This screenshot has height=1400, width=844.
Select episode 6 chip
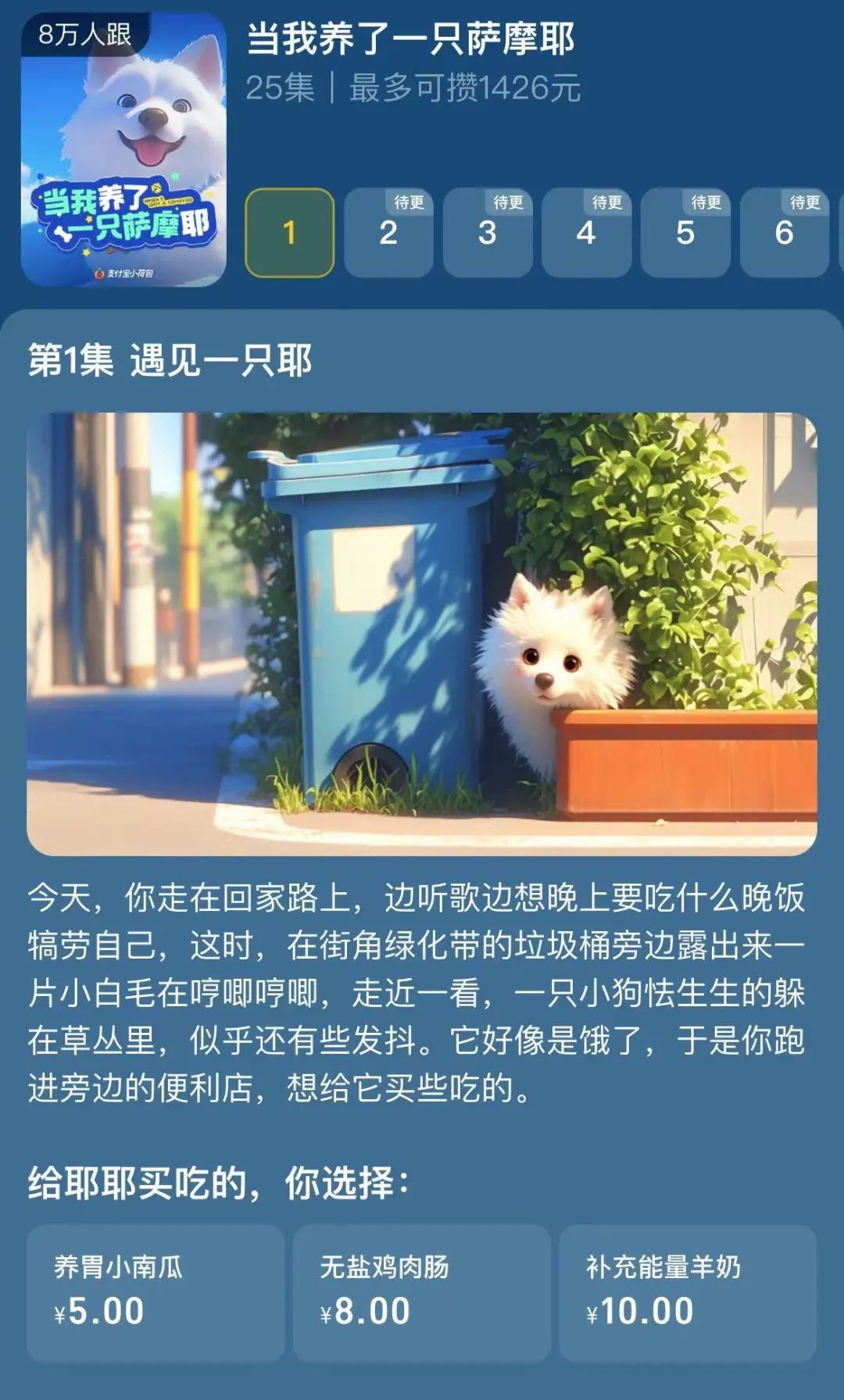pyautogui.click(x=784, y=233)
